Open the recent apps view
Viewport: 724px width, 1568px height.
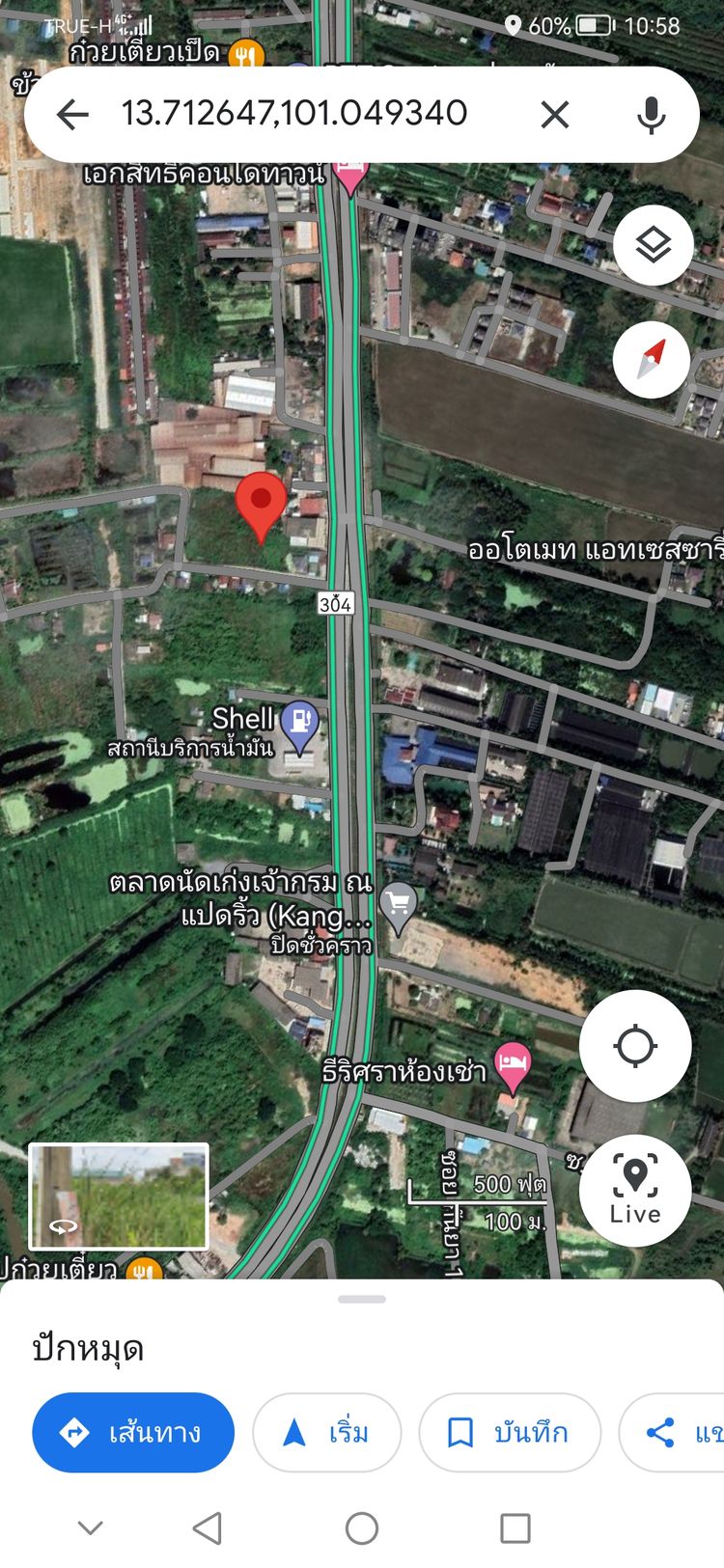point(515,1528)
